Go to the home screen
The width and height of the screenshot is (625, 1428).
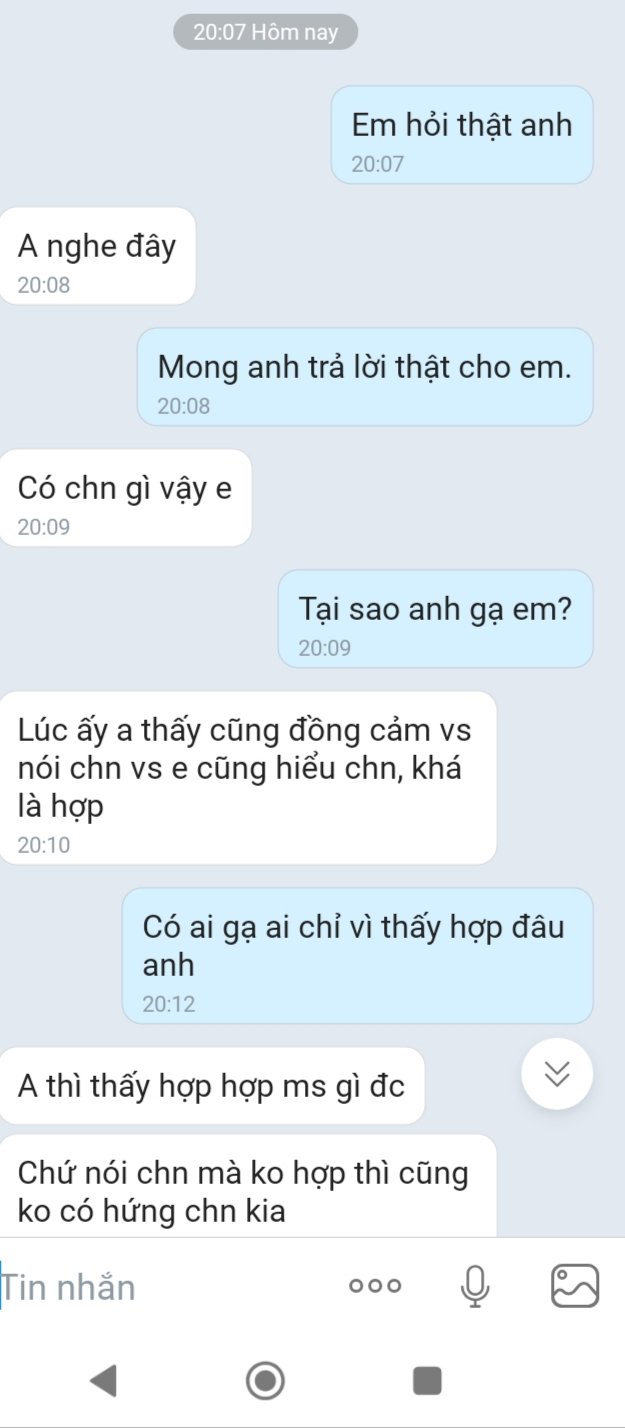pyautogui.click(x=265, y=1381)
